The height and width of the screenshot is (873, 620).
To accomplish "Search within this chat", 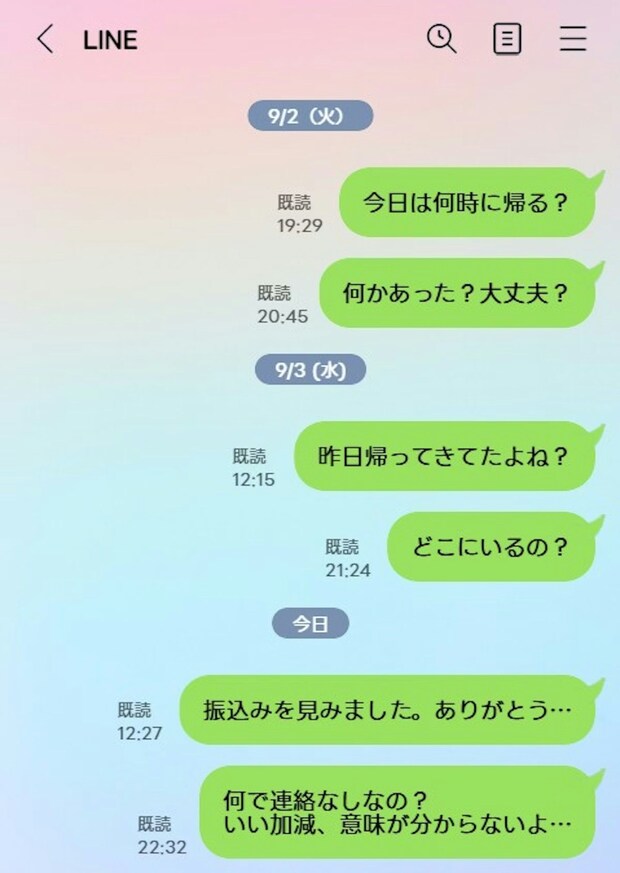I will (x=441, y=39).
